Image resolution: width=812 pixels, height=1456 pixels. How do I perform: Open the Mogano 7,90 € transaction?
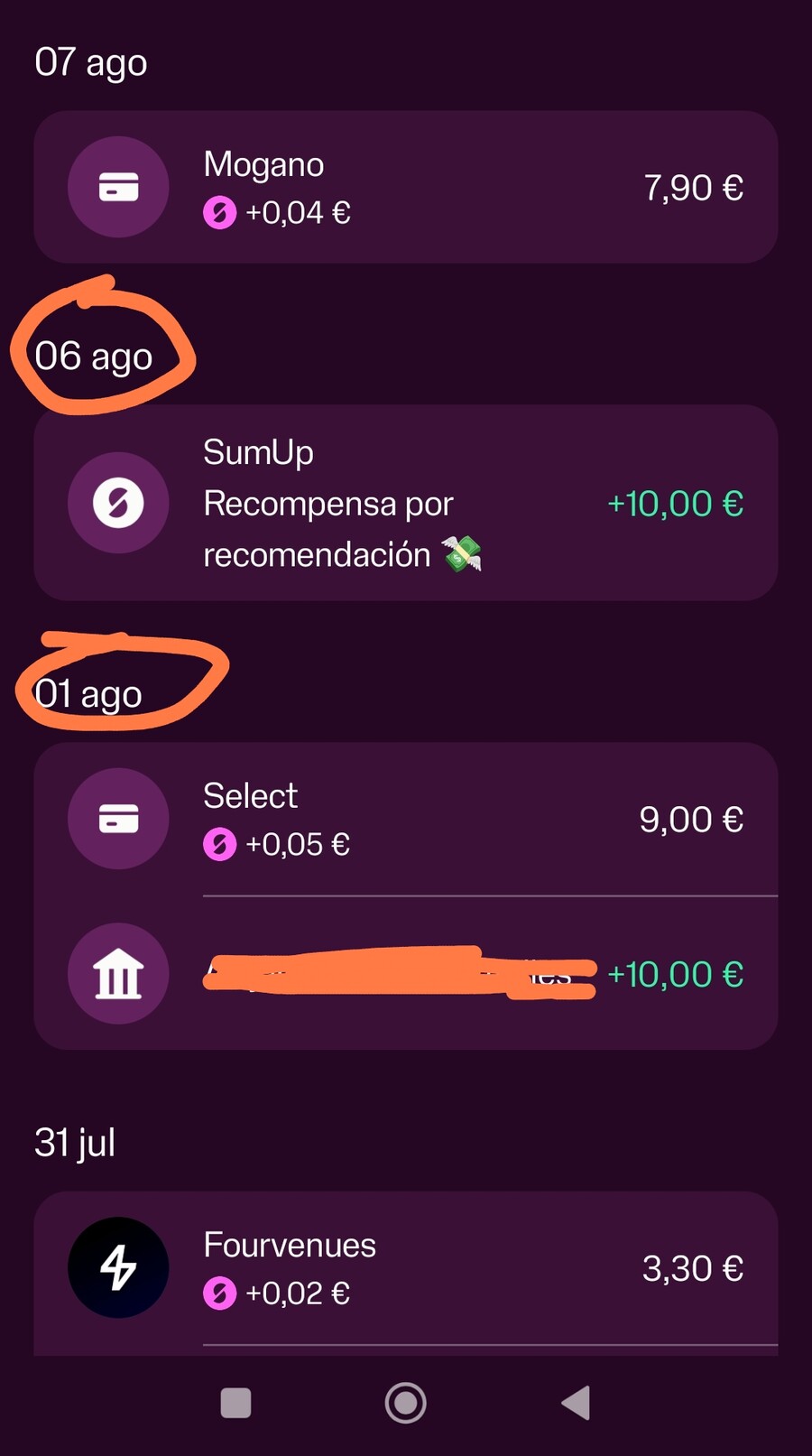point(406,187)
